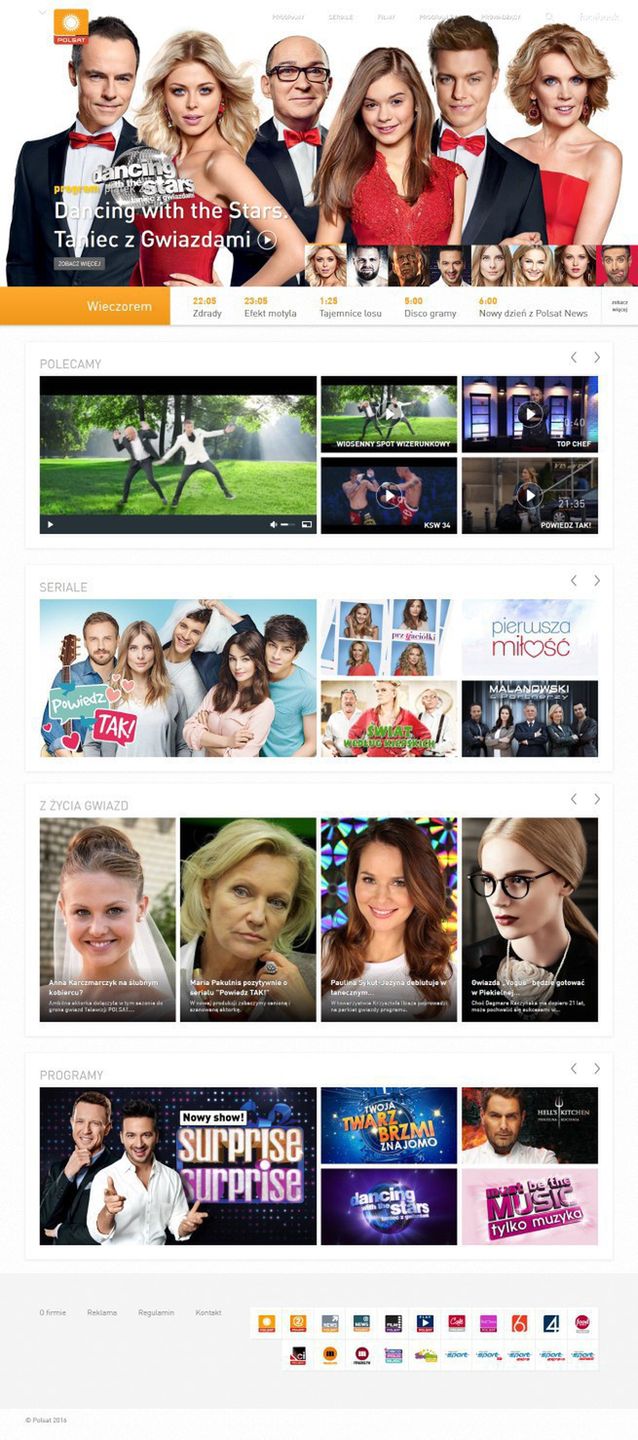Open the Hell's Kitchen programme tile
The height and width of the screenshot is (1440, 638).
click(529, 1125)
